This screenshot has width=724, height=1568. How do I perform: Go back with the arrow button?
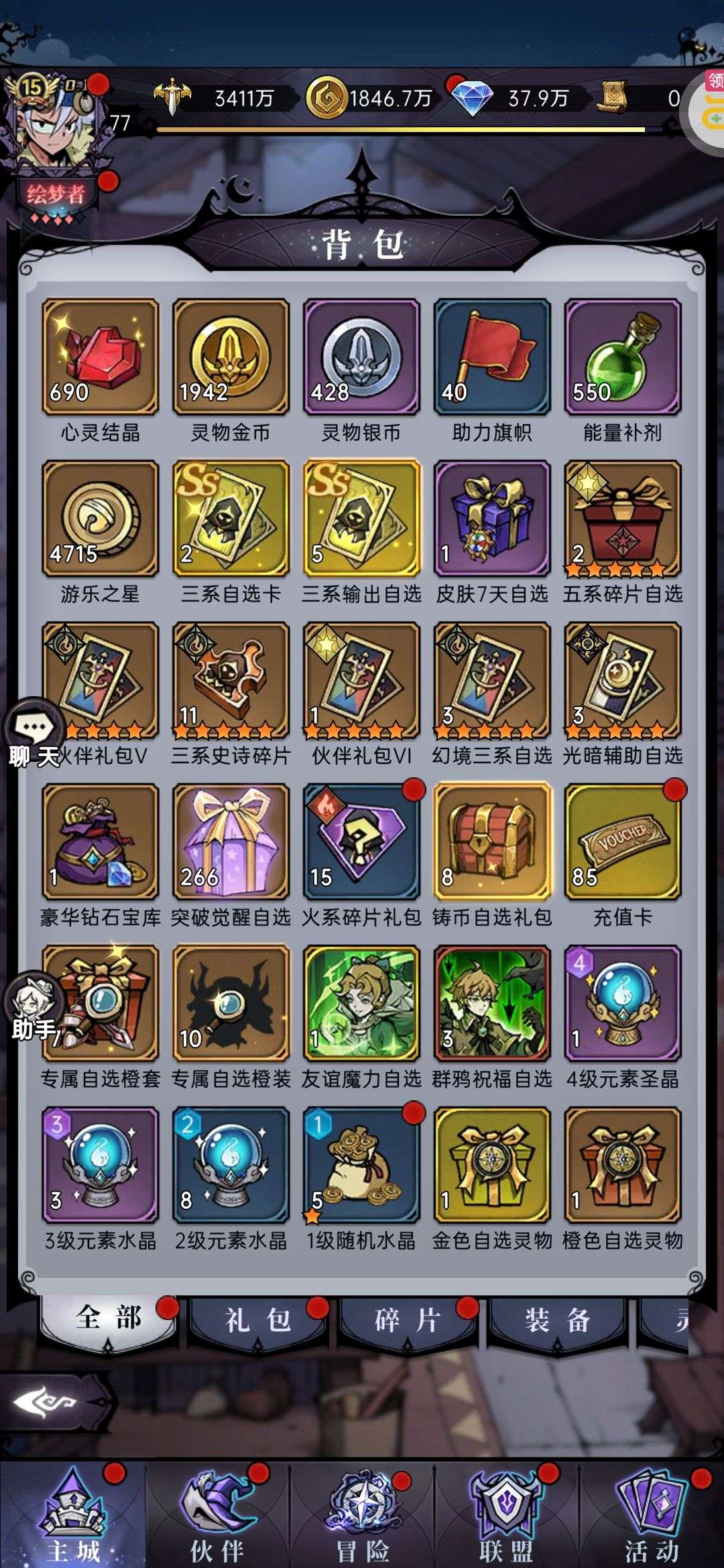[x=46, y=1402]
